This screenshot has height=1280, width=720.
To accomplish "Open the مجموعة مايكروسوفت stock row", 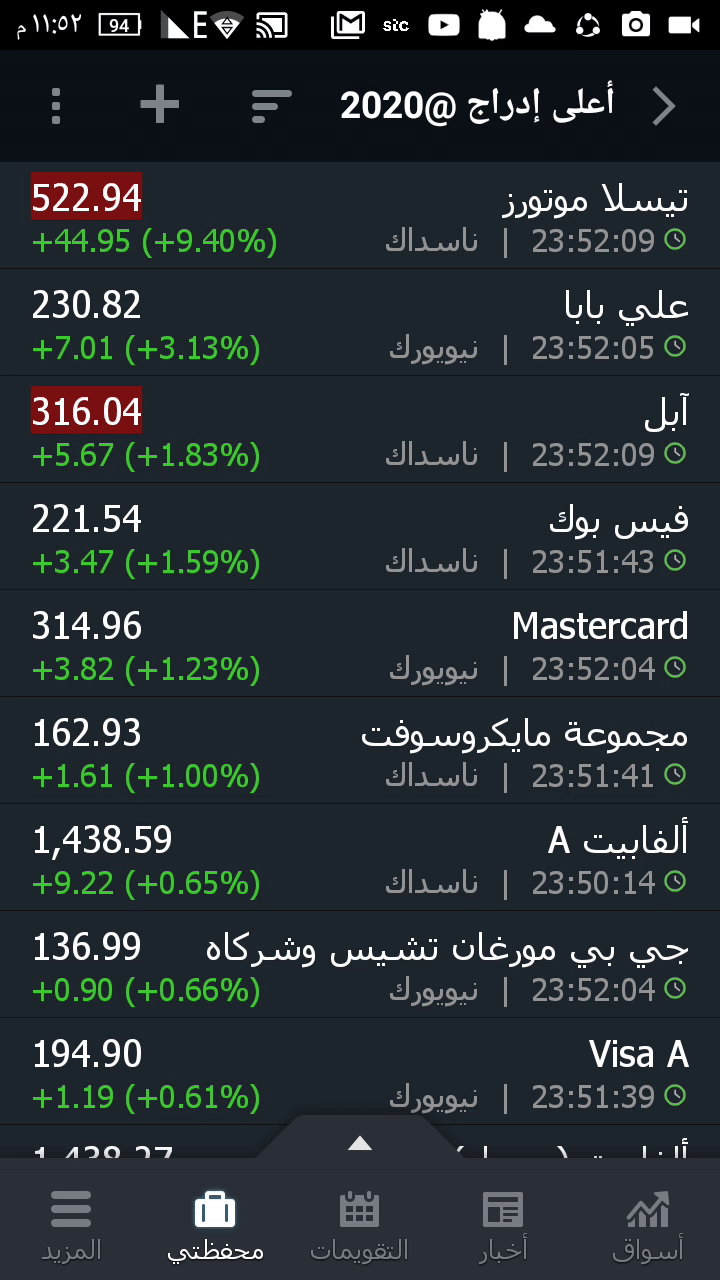I will point(360,752).
